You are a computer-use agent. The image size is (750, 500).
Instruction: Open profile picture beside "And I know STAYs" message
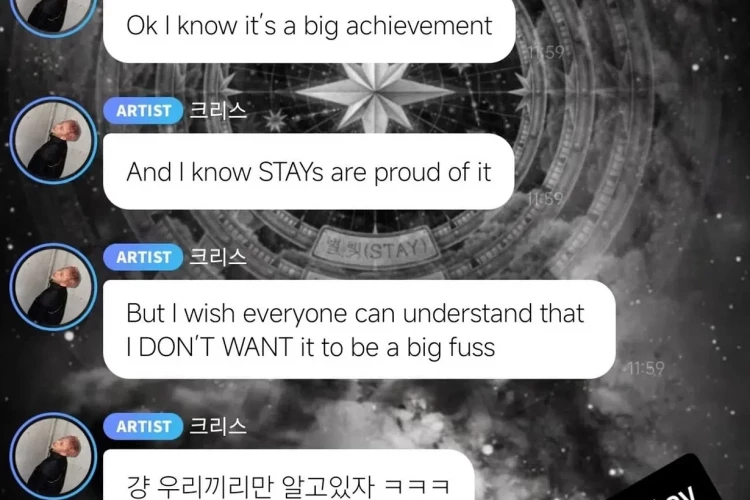[x=54, y=141]
